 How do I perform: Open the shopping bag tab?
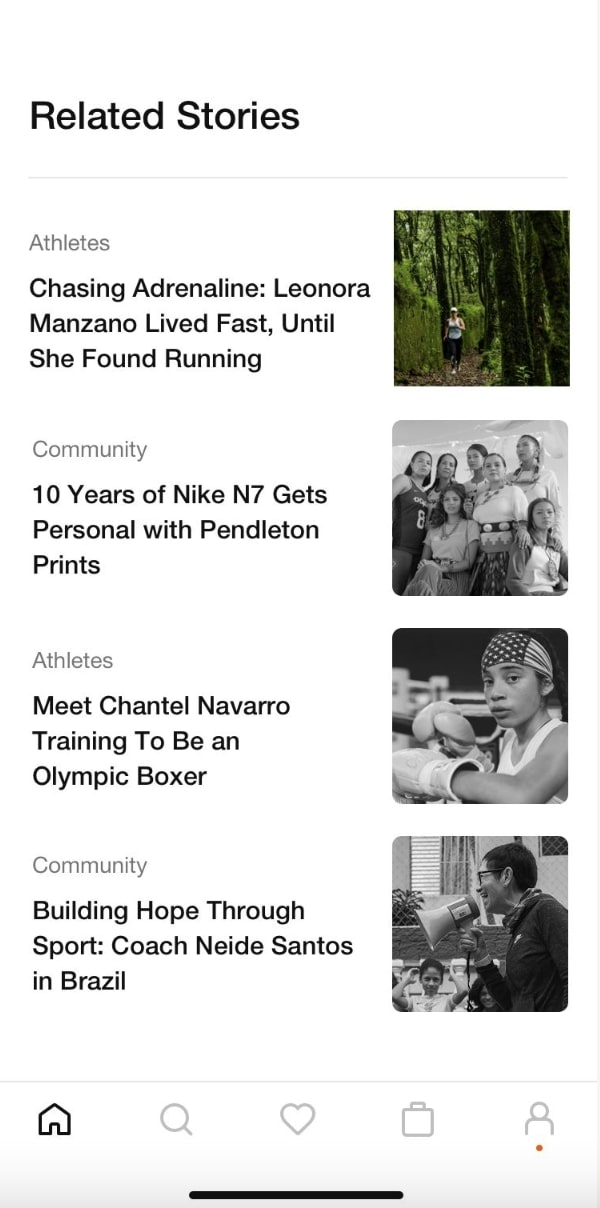point(418,1119)
